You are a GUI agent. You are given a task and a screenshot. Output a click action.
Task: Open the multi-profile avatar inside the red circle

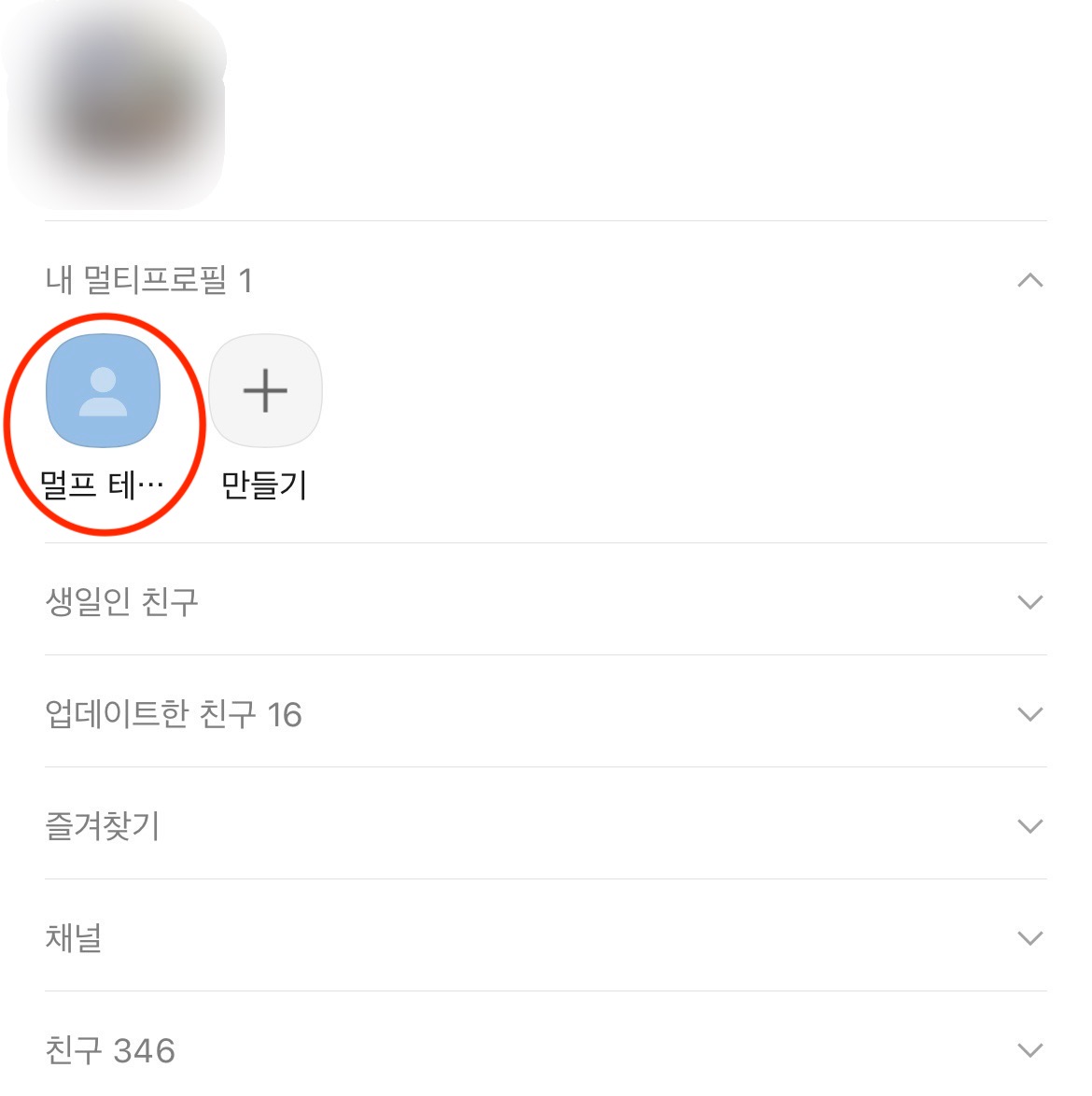pos(105,391)
